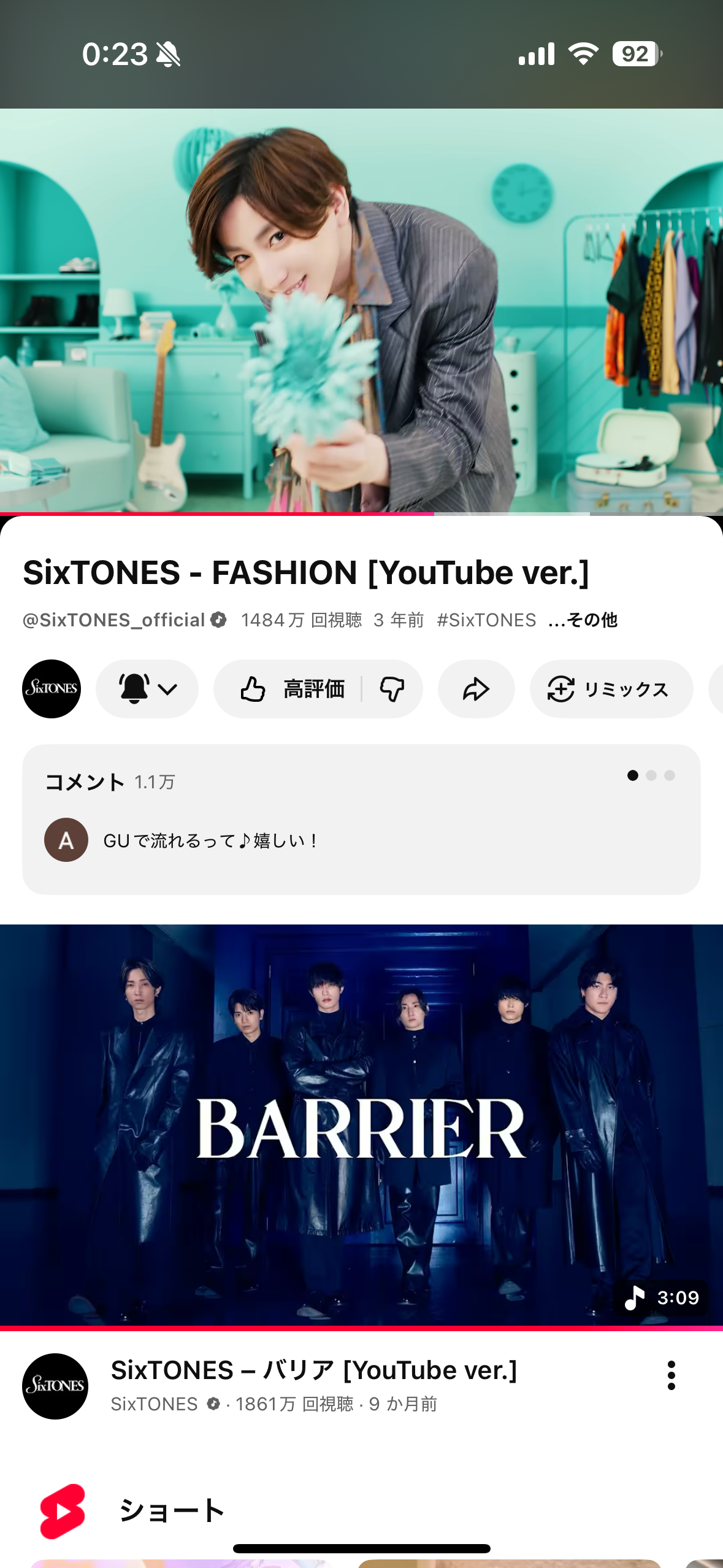The height and width of the screenshot is (1568, 723).
Task: Open the コメント comments section
Action: [361, 819]
